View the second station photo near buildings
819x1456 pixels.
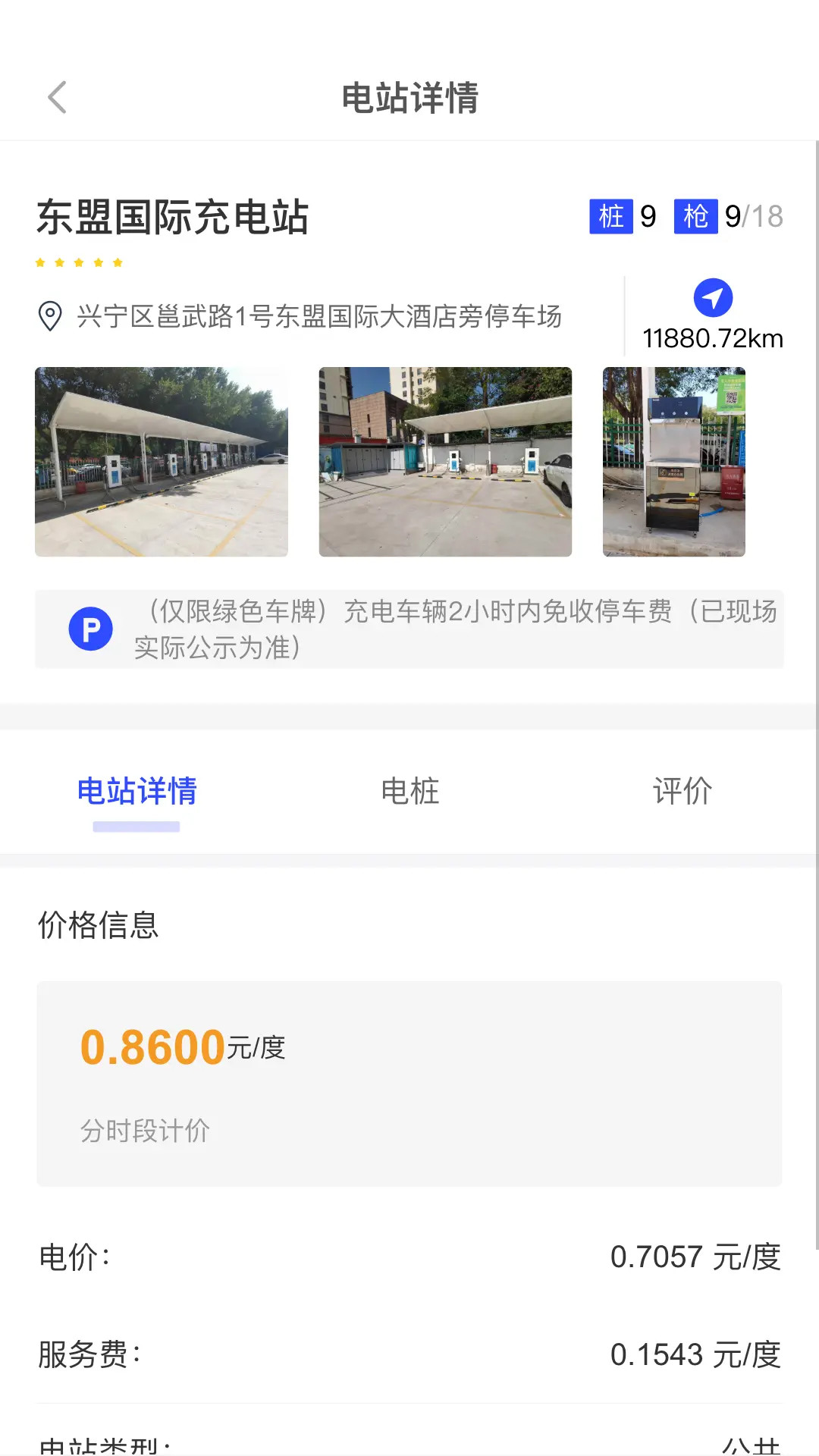(x=445, y=462)
